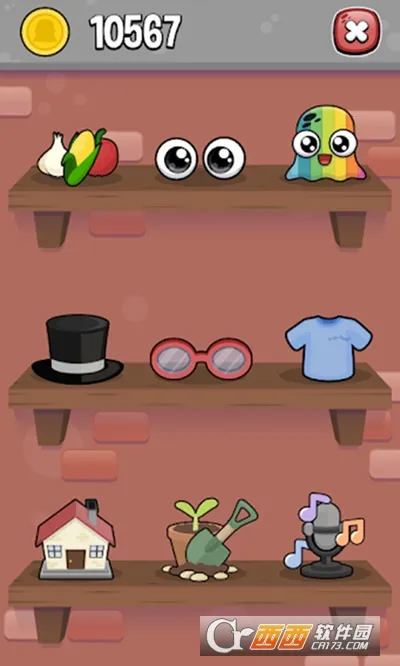Open the garden plant pot category
This screenshot has width=400, height=666.
pos(209,539)
